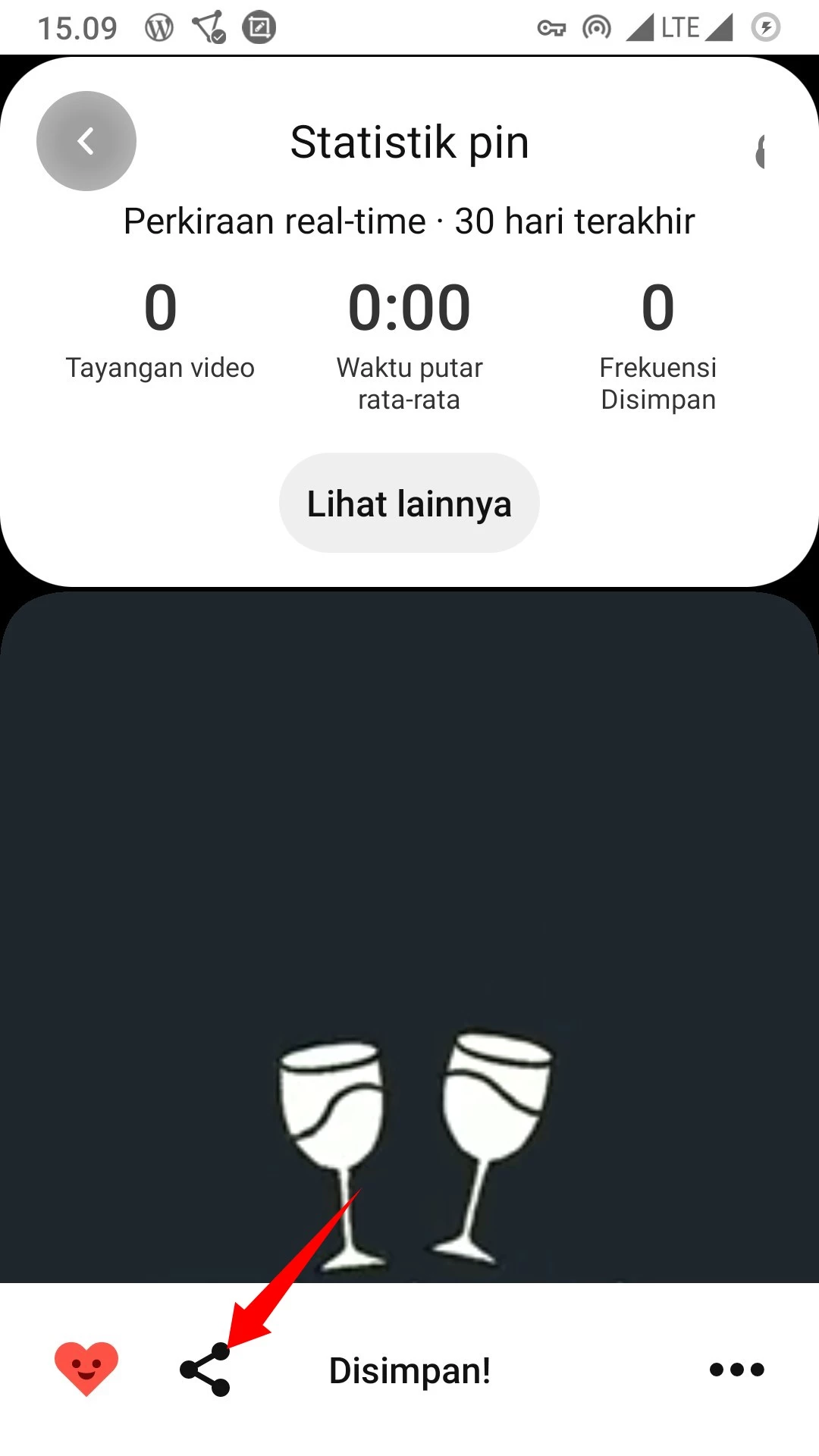Tap the Disimpan! confirmation label
This screenshot has height=1456, width=819.
(x=409, y=1370)
